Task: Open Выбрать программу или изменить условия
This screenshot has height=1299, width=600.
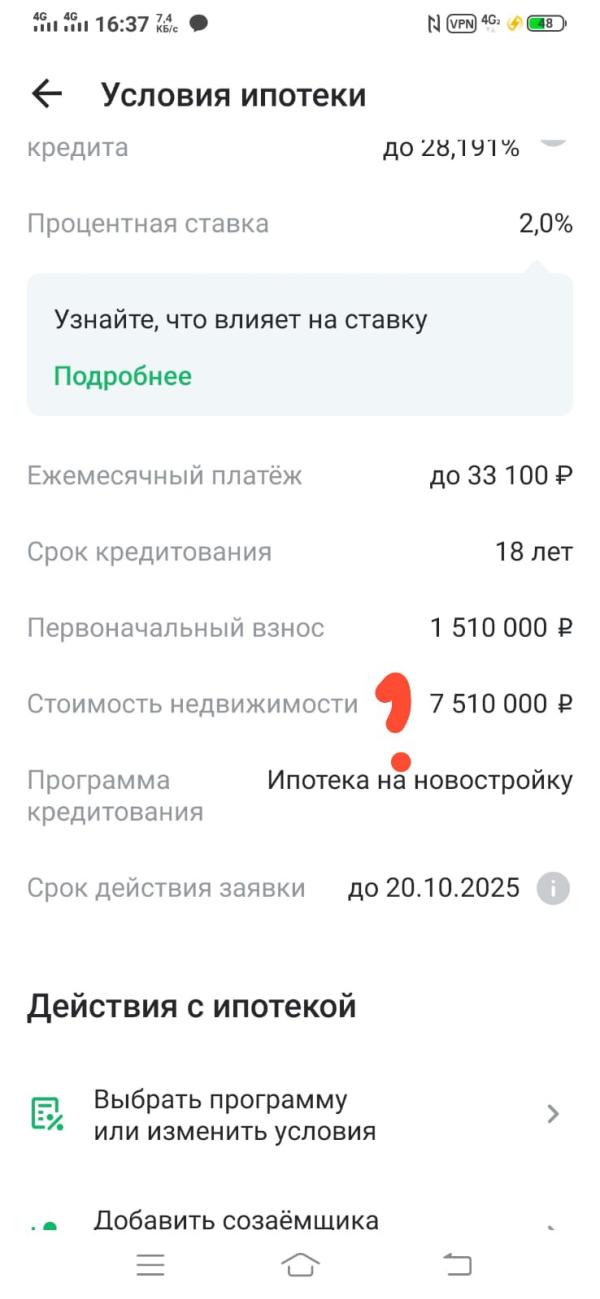Action: pyautogui.click(x=300, y=1115)
